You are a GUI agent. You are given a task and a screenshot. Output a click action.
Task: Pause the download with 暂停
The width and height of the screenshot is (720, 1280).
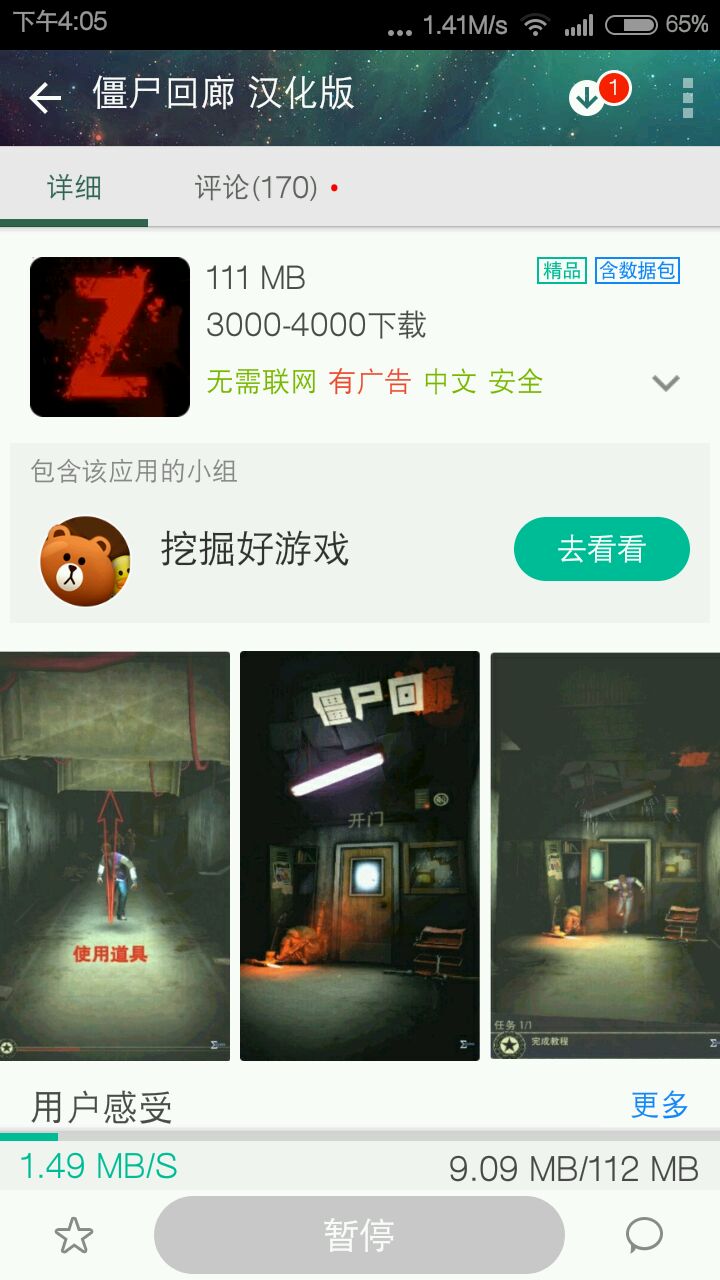tap(359, 1236)
